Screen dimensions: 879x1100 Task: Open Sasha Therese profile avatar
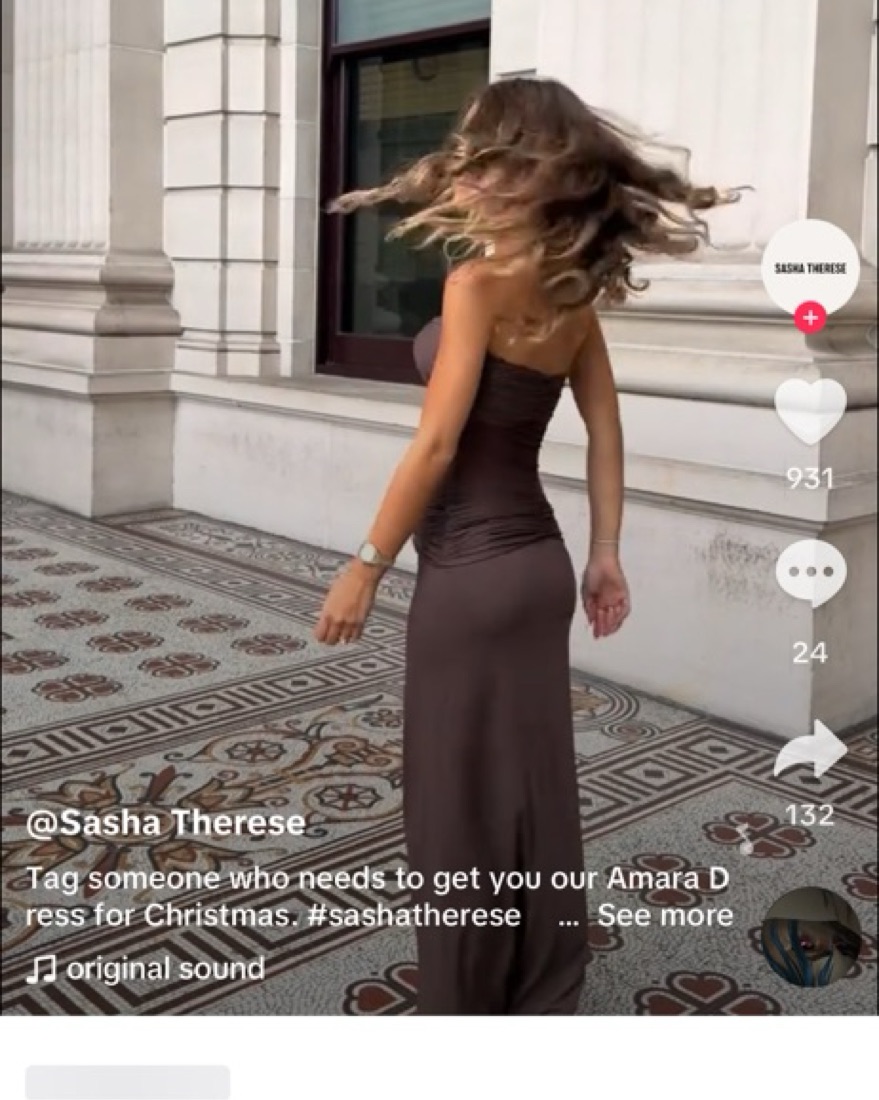pos(810,266)
